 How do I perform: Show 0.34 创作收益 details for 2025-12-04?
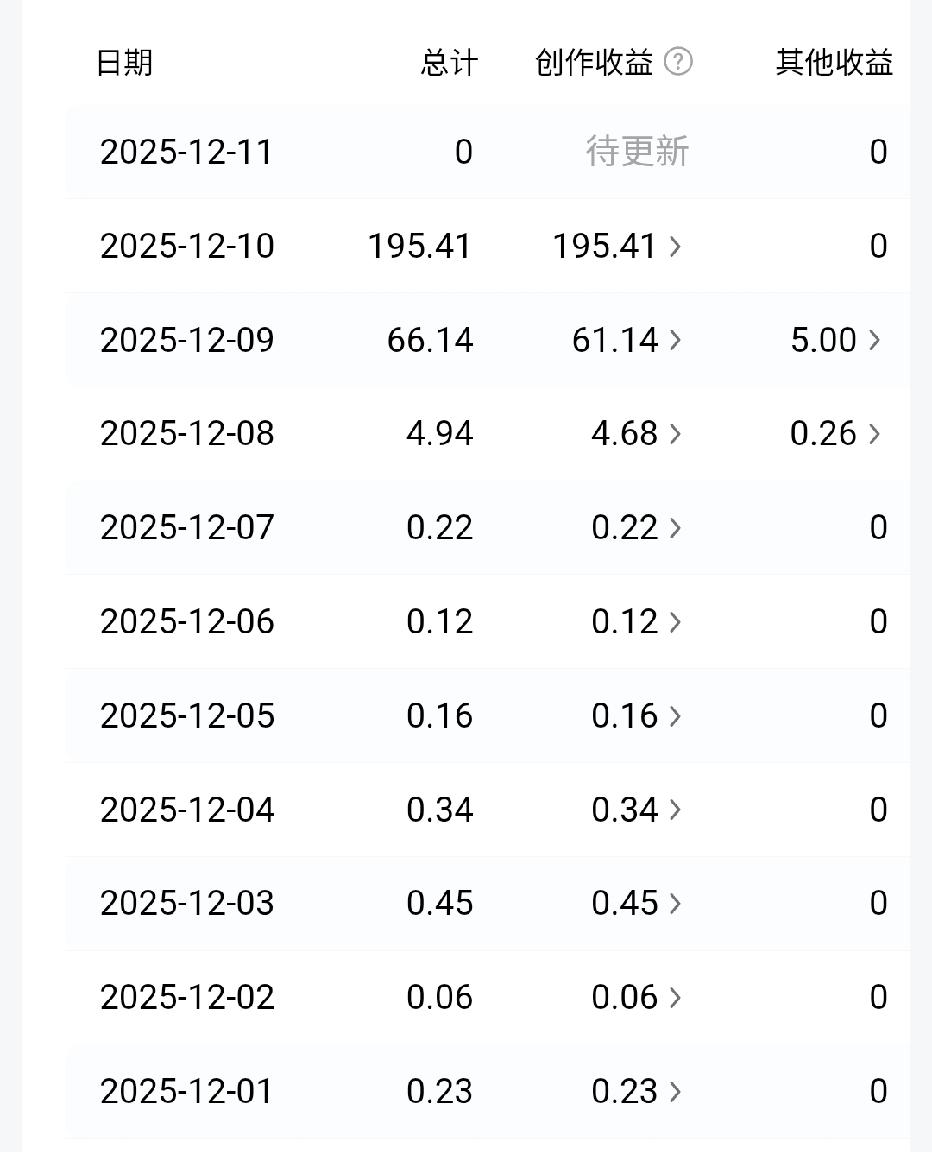coord(636,809)
